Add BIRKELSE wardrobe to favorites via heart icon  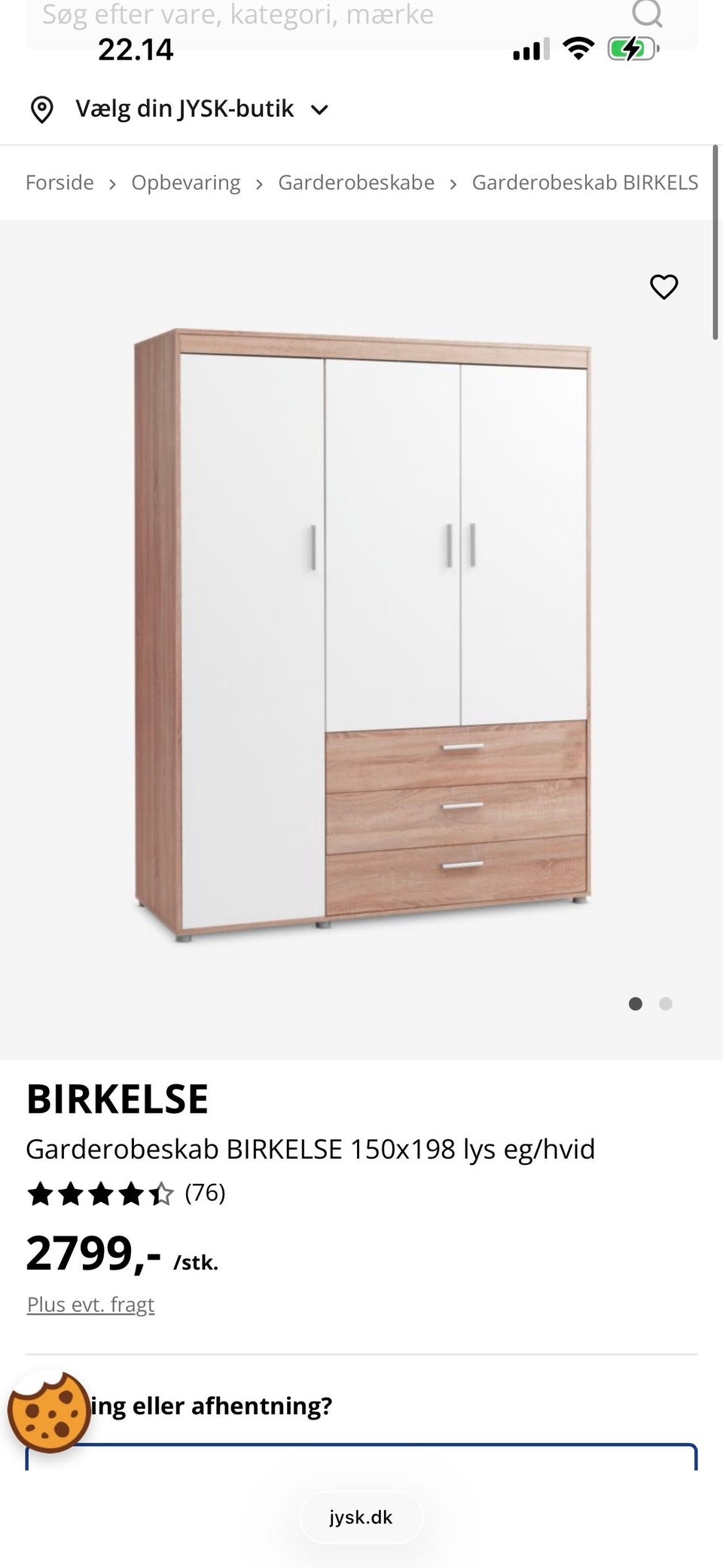(664, 287)
